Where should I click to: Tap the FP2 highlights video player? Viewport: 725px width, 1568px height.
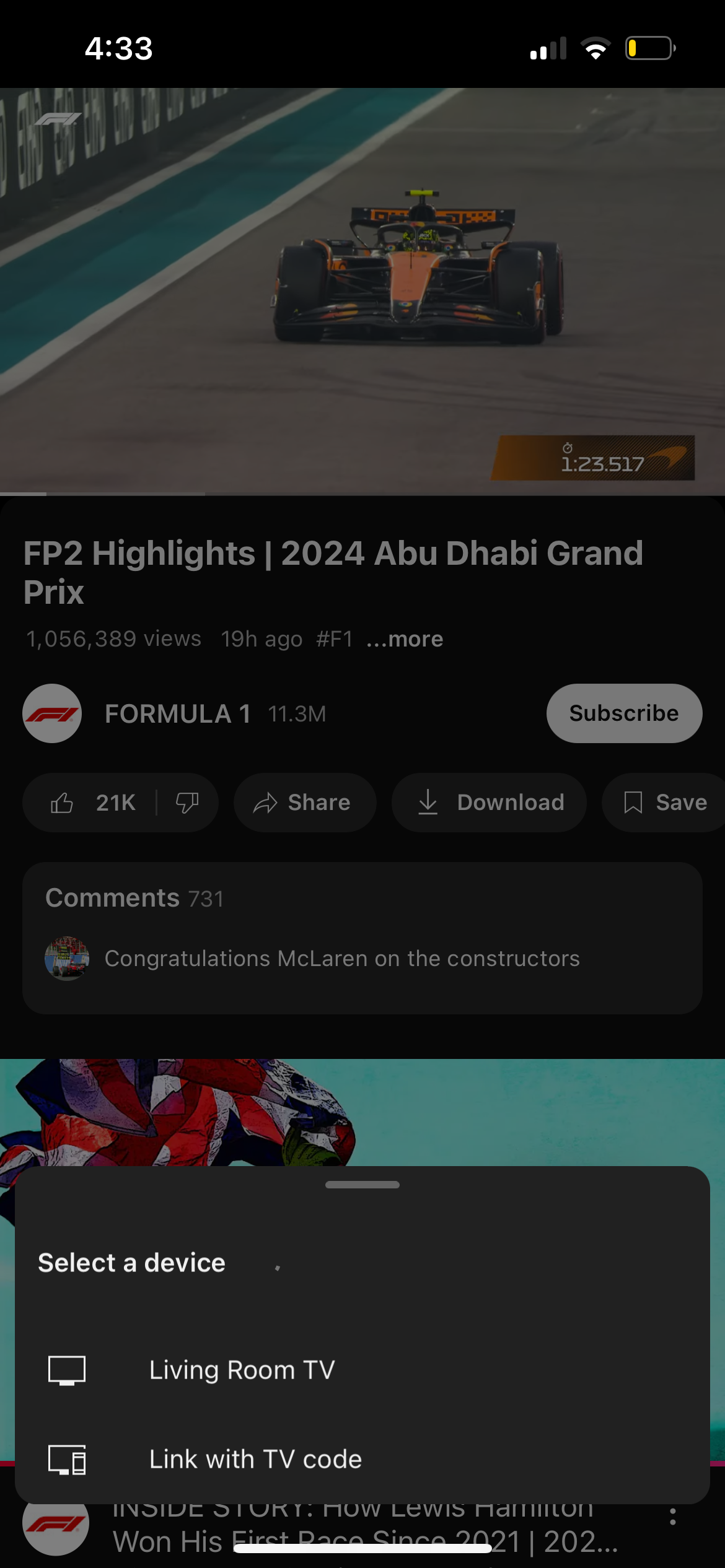point(362,291)
